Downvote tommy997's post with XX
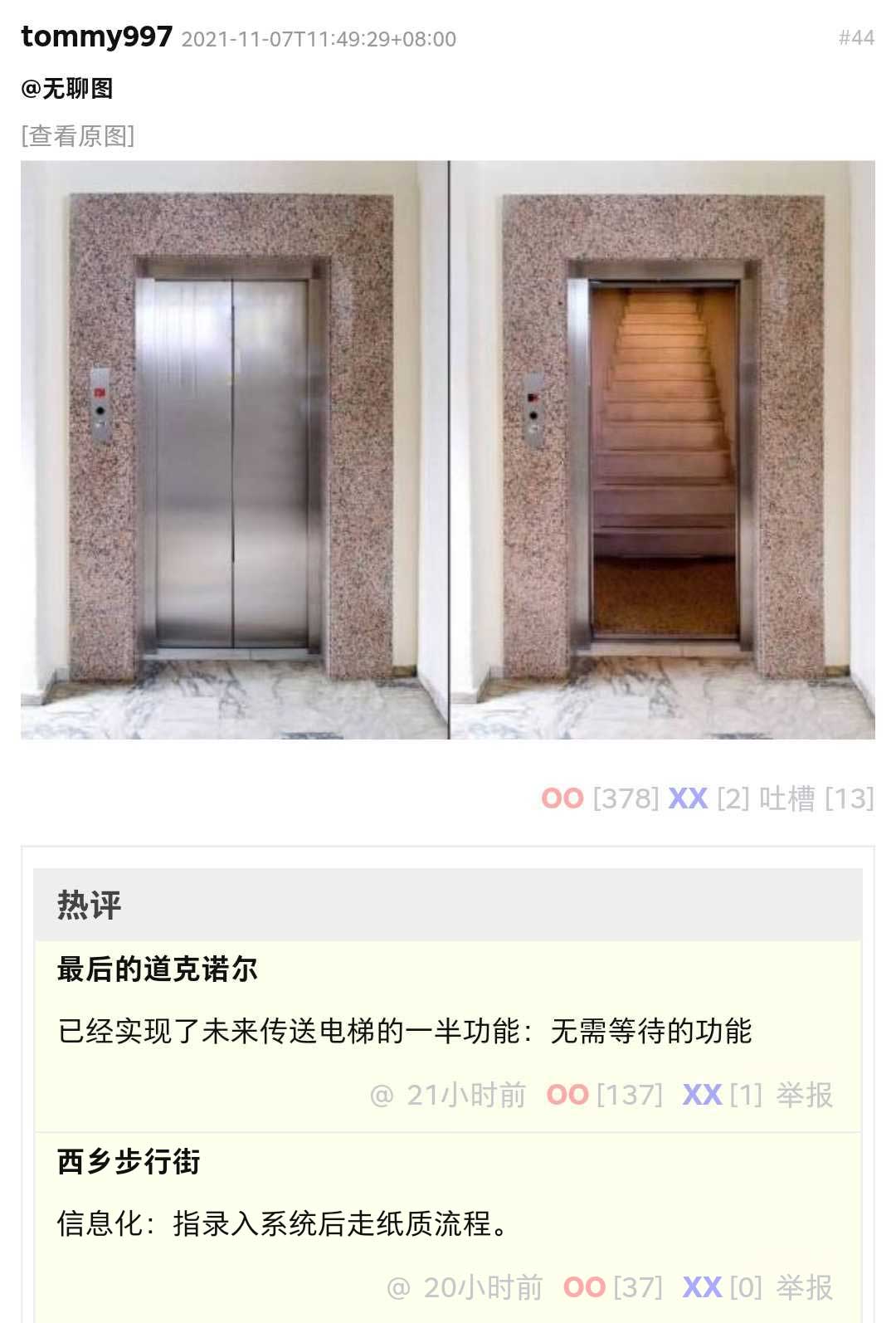The image size is (896, 1323). pos(688,798)
